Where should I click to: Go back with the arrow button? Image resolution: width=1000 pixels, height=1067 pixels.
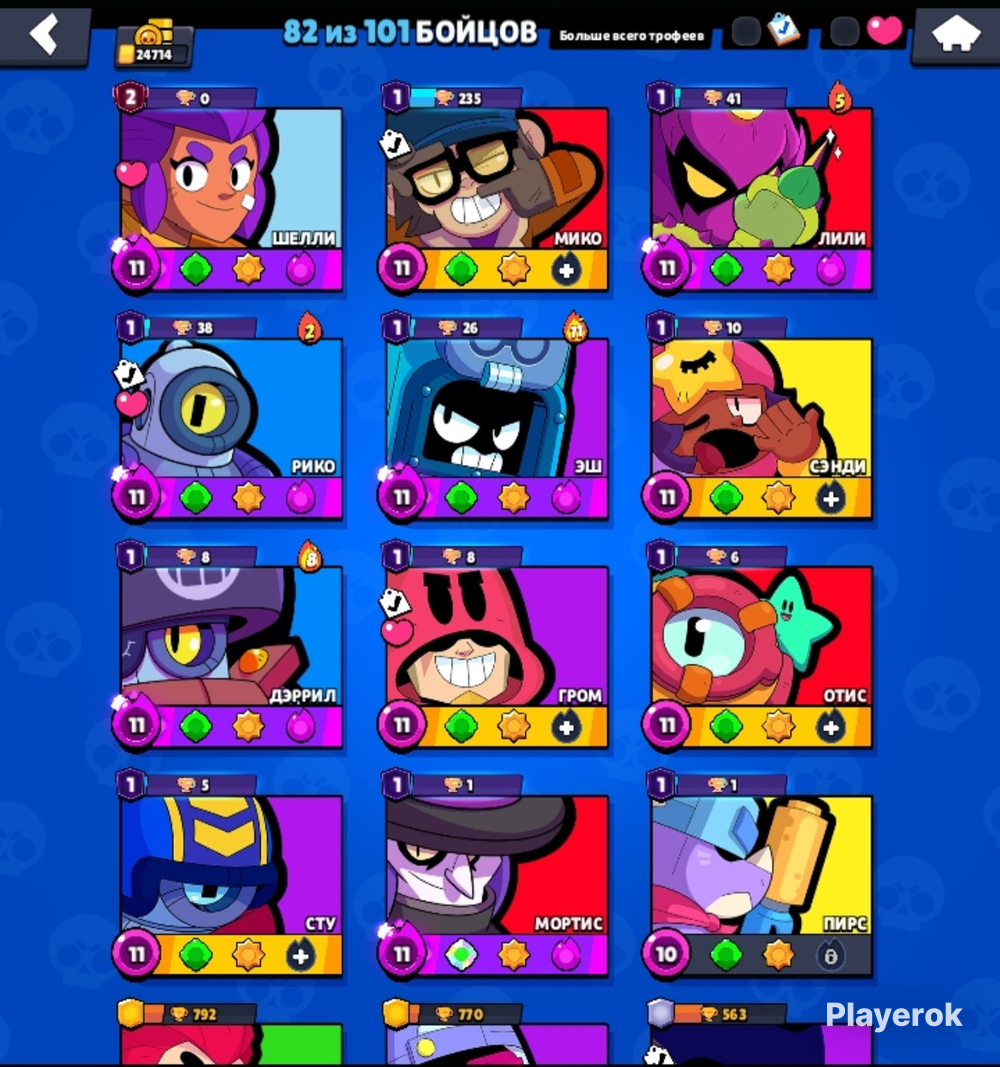click(x=45, y=33)
